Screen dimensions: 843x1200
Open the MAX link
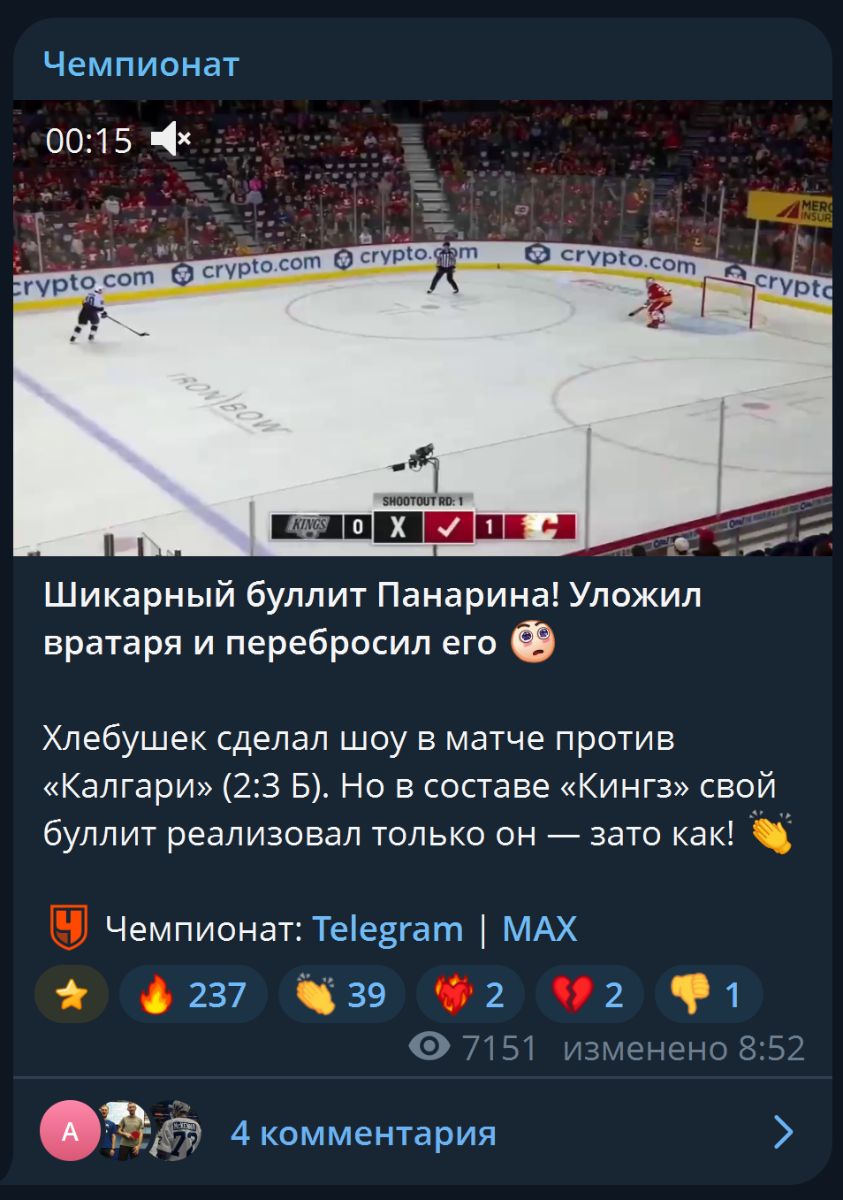click(x=539, y=929)
